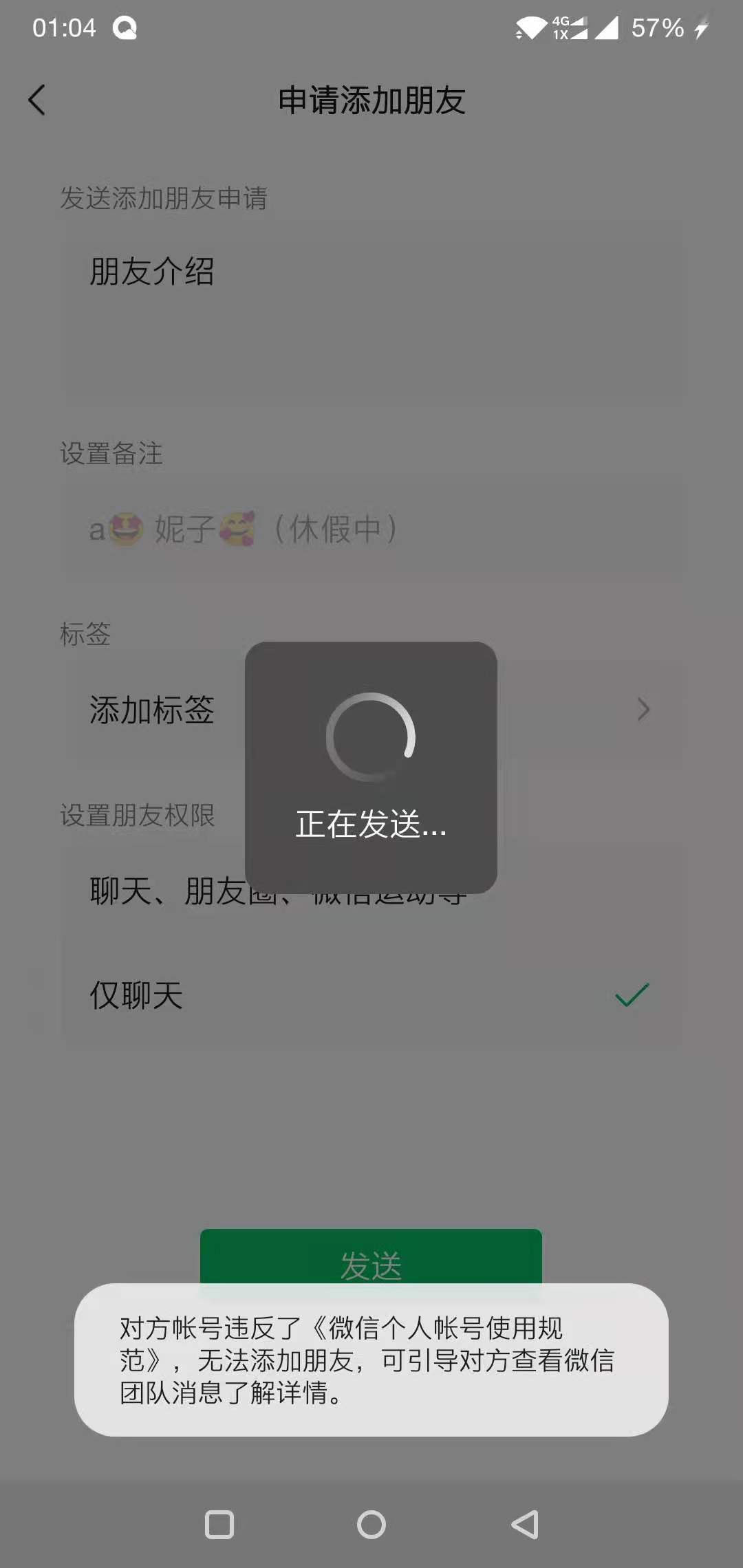Edit the friend request message 朋友介绍
This screenshot has width=743, height=1568.
click(371, 309)
